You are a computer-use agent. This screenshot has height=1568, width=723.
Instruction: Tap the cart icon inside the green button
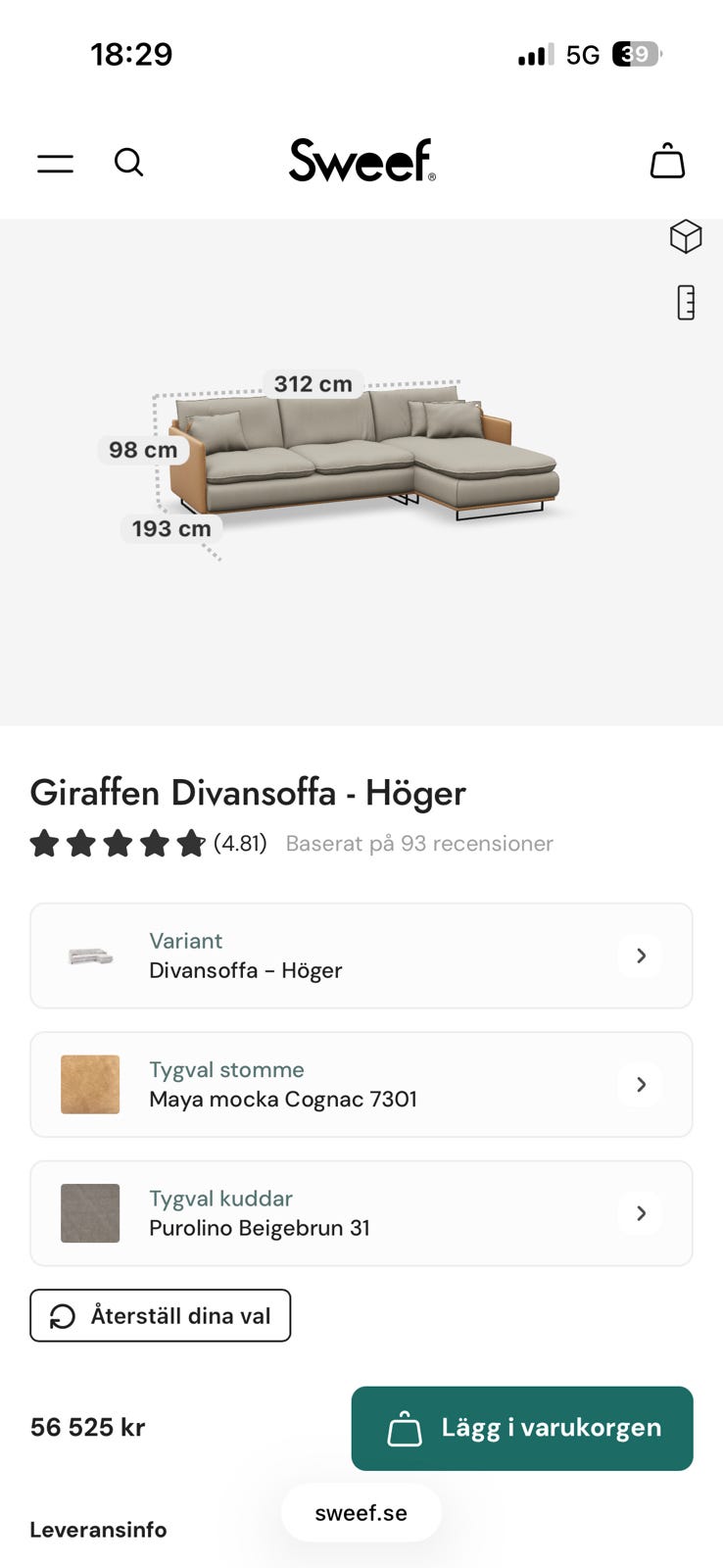pyautogui.click(x=405, y=1429)
